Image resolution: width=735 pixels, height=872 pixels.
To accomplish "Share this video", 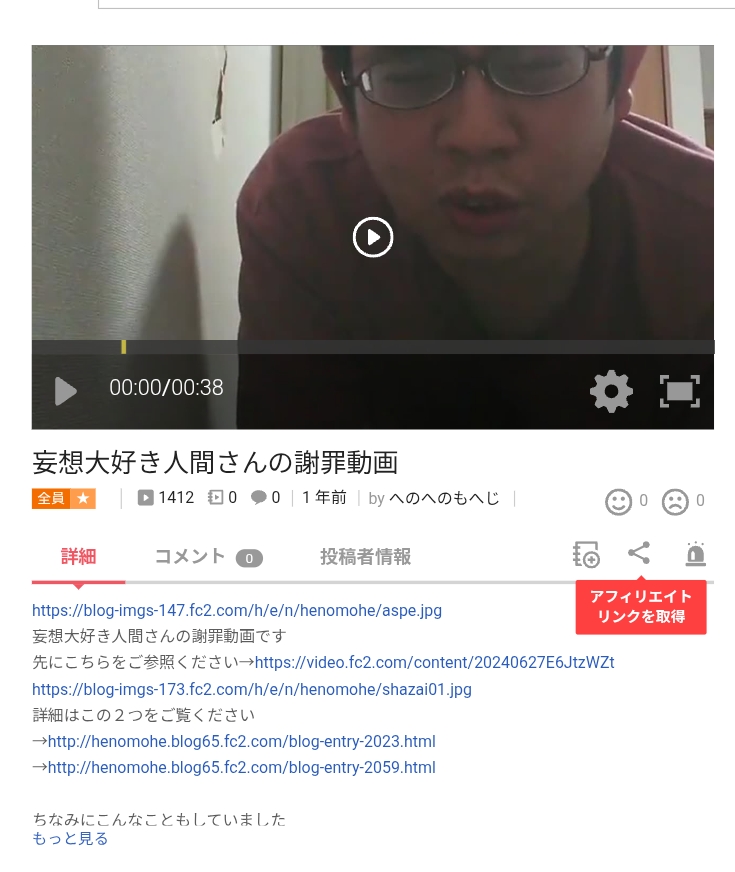I will tap(639, 553).
